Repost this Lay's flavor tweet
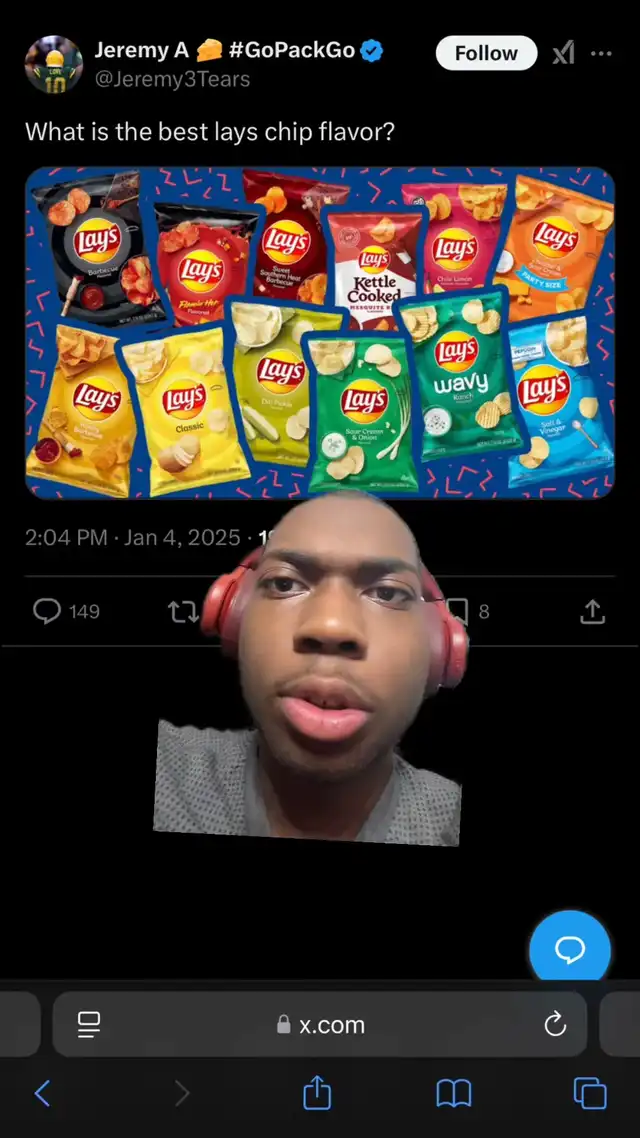 pyautogui.click(x=183, y=611)
